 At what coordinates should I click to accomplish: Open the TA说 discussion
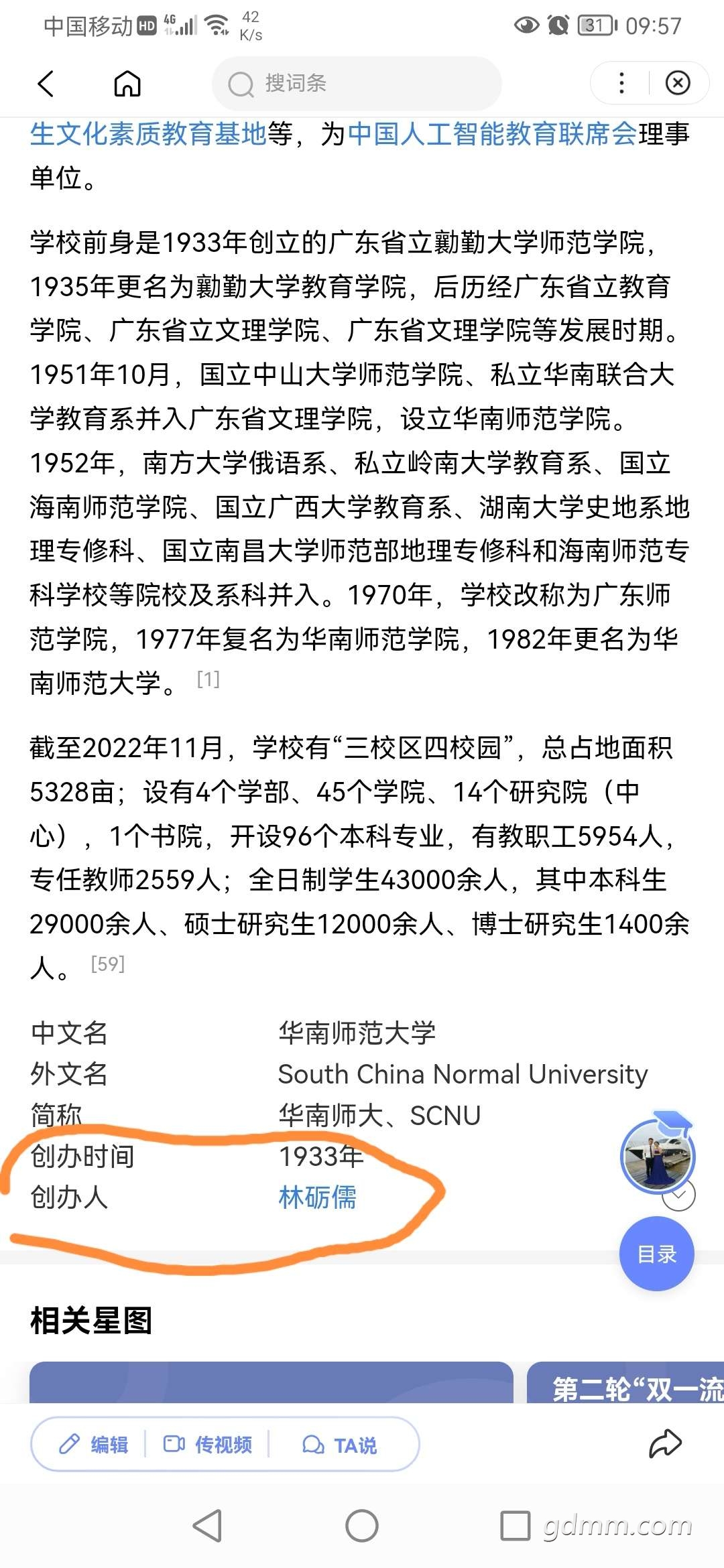click(340, 1444)
